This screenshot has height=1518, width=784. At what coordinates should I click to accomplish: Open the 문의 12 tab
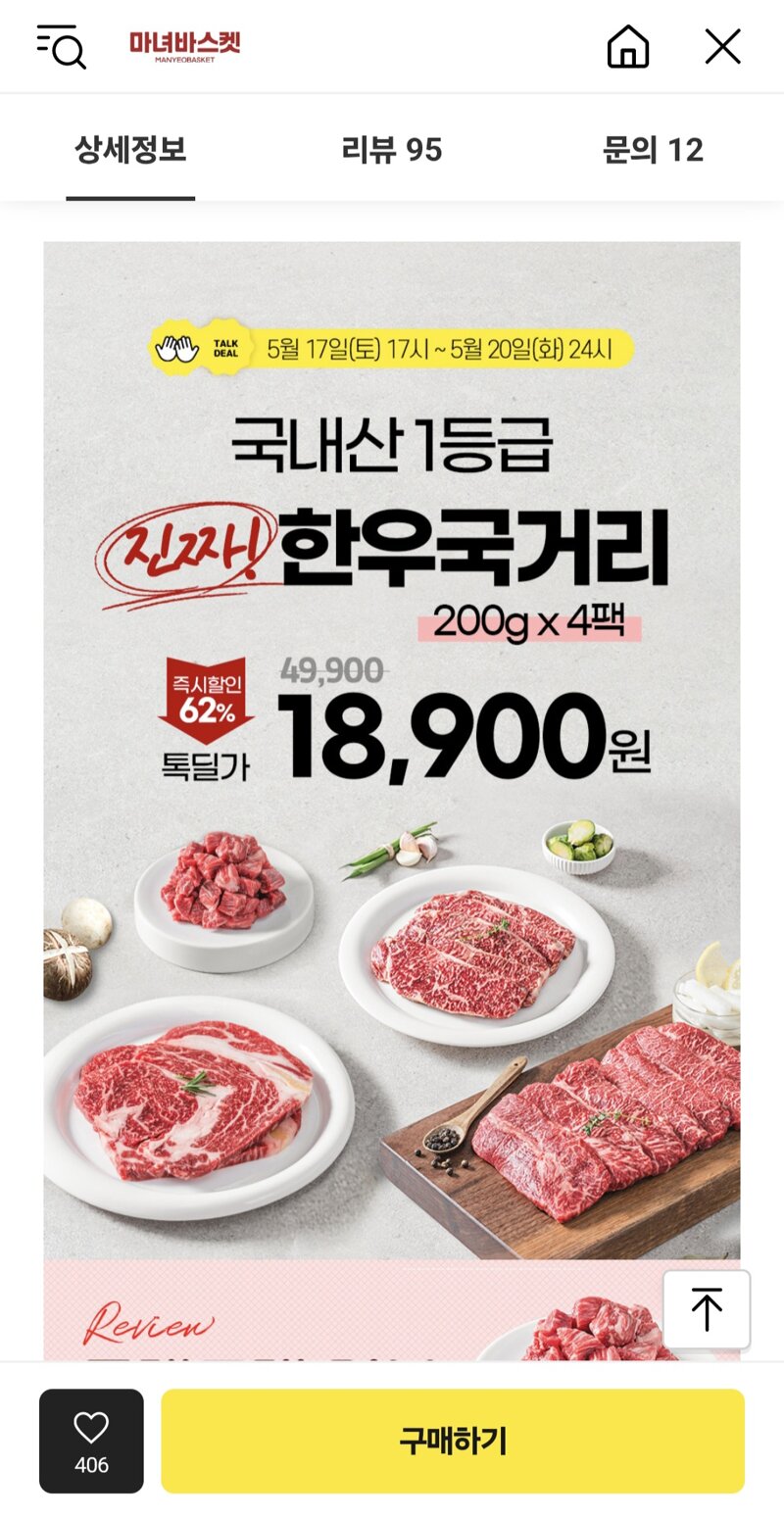tap(653, 150)
